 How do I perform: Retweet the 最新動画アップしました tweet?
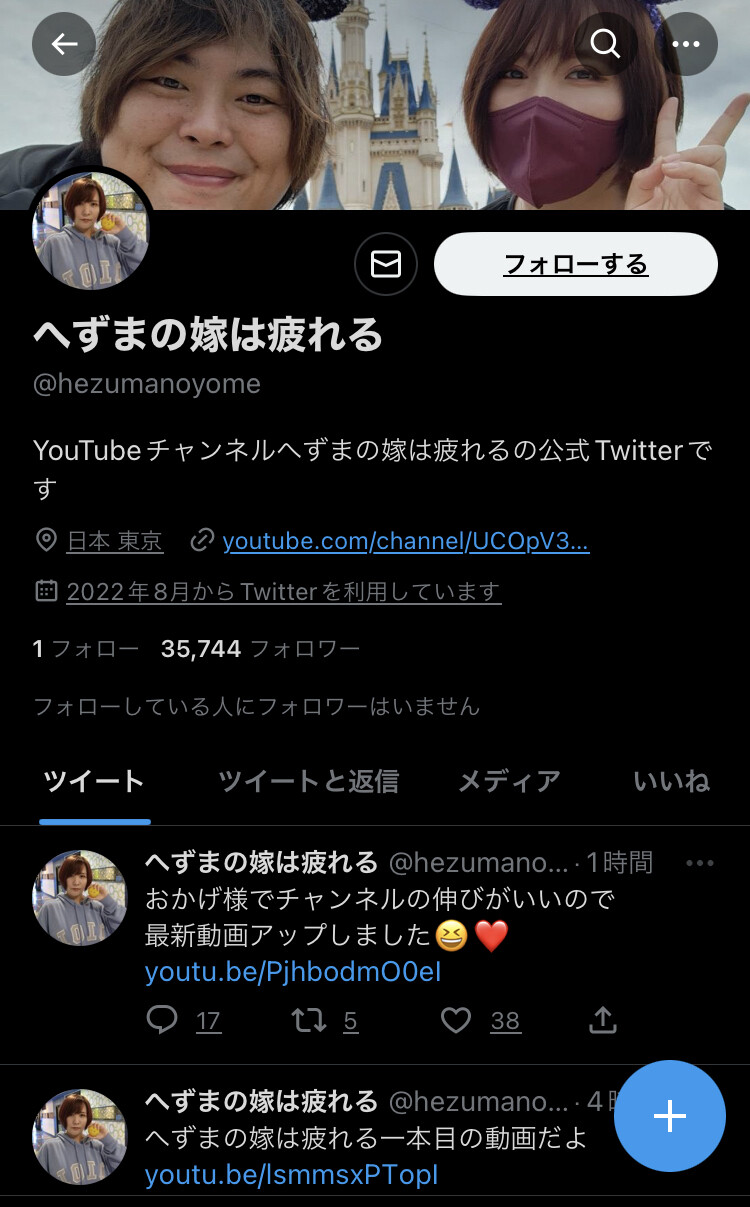pyautogui.click(x=309, y=1020)
